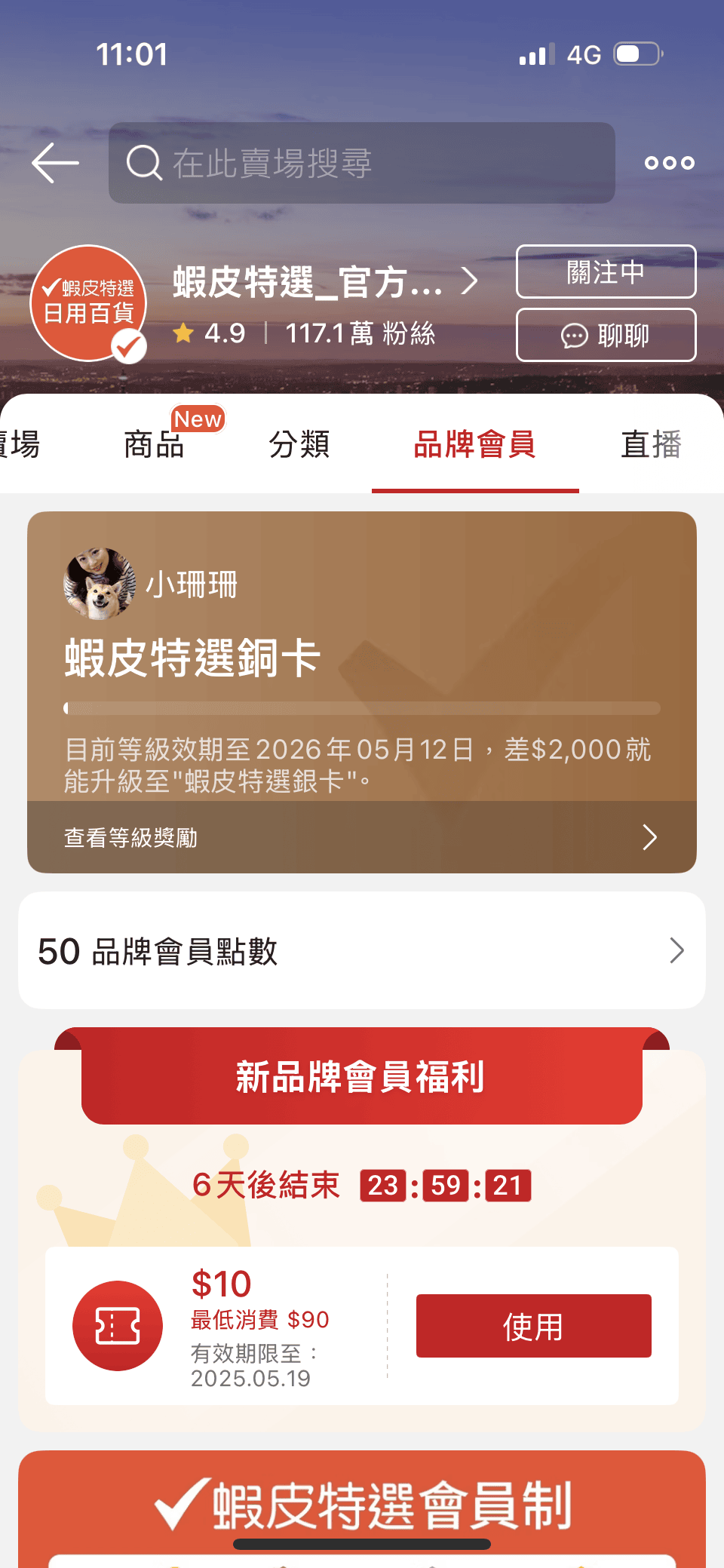Expand shop details via name chevron
The image size is (724, 1568).
tap(470, 279)
